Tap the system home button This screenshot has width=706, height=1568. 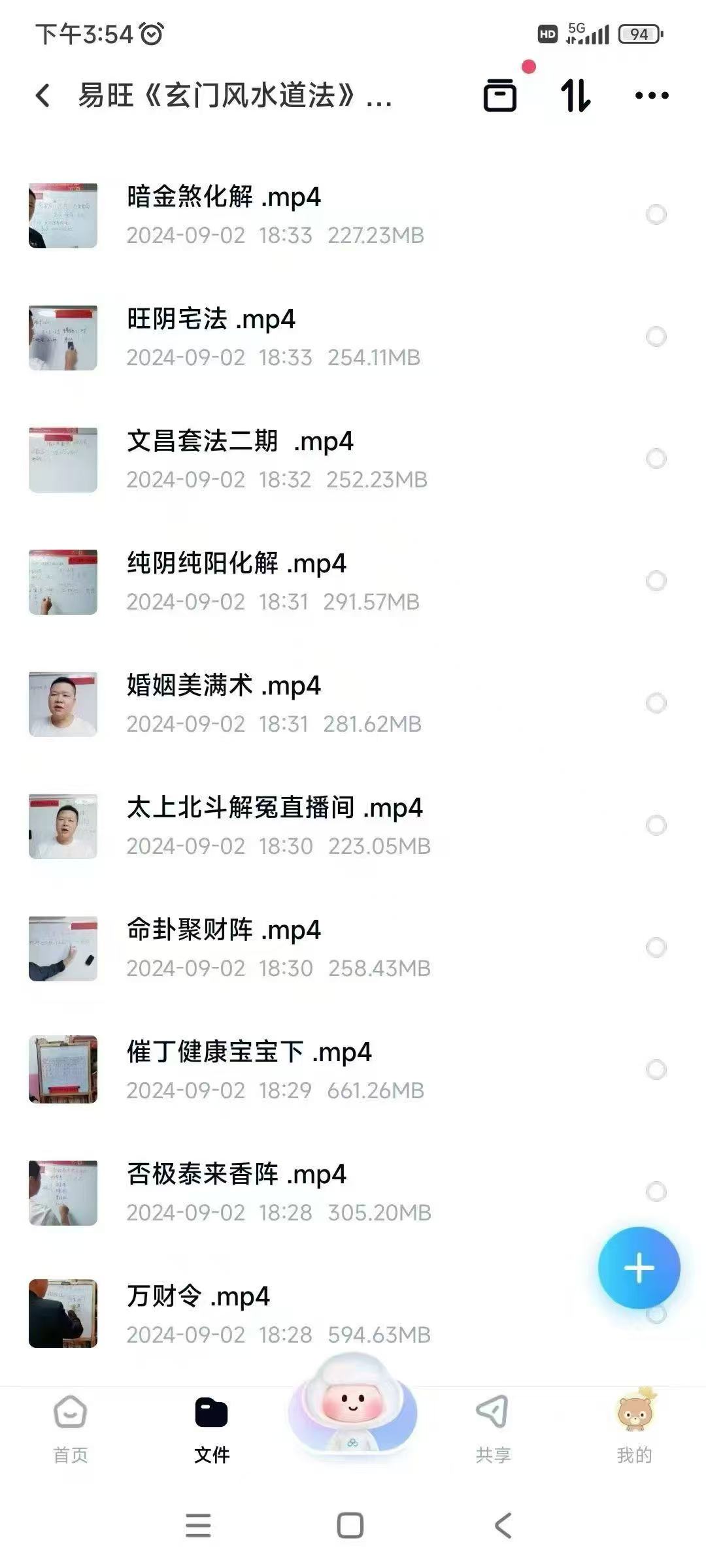[x=350, y=1526]
